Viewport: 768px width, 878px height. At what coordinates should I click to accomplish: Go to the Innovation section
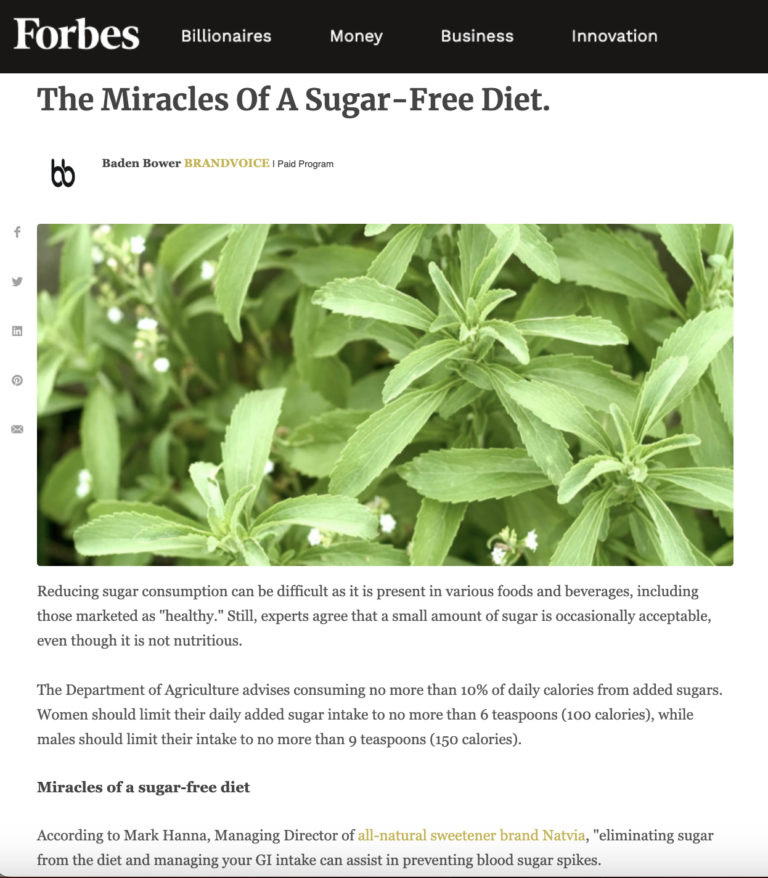(x=614, y=36)
